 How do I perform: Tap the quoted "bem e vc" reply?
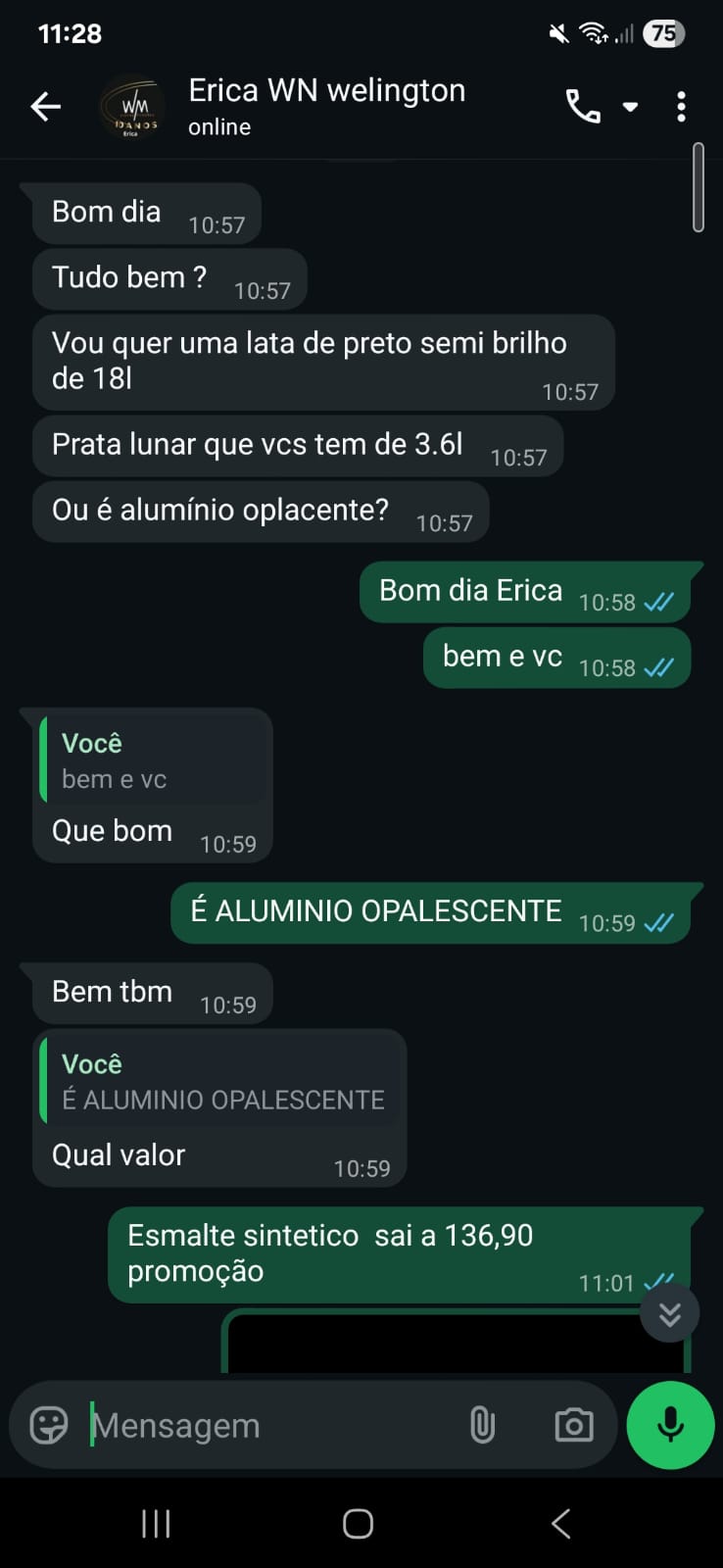pos(154,760)
